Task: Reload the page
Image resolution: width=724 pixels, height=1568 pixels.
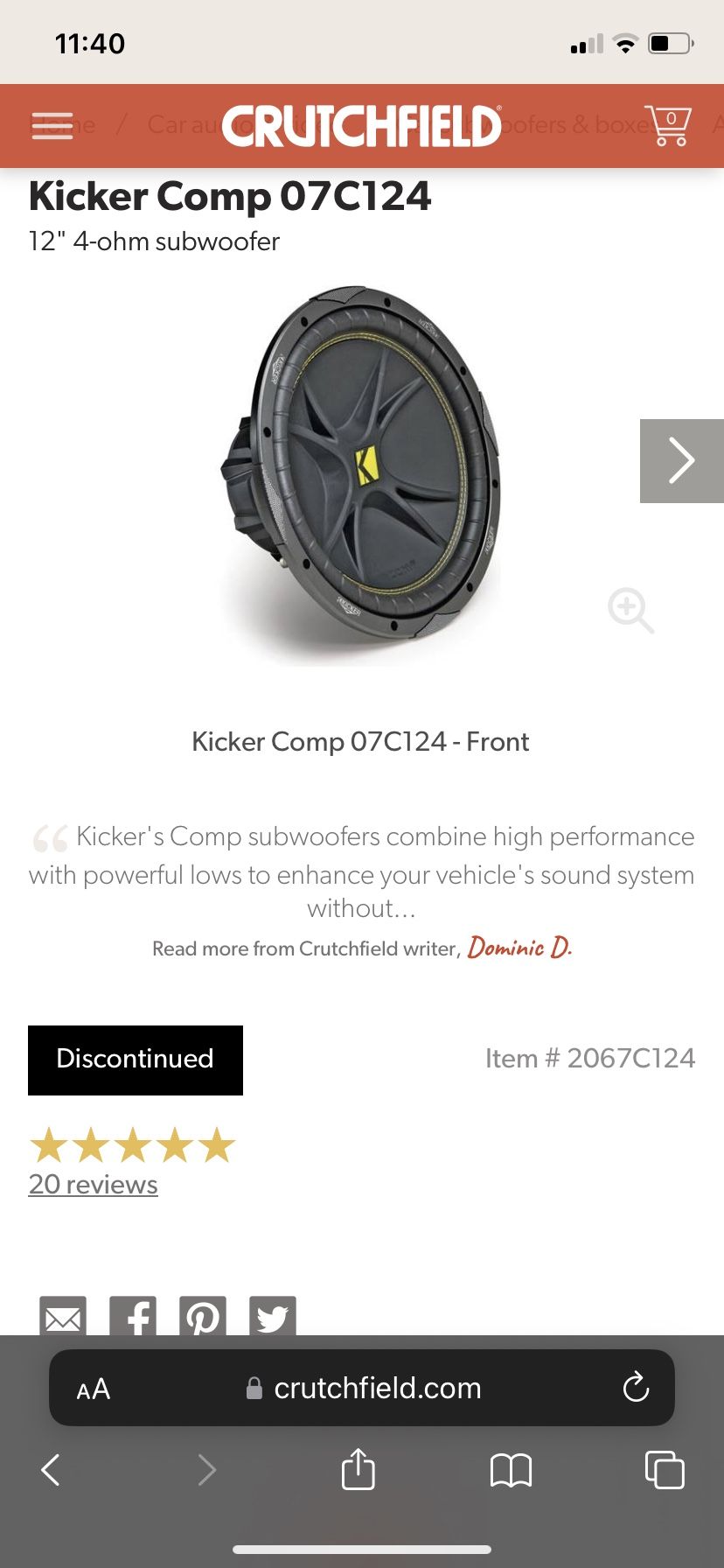Action: point(636,1387)
